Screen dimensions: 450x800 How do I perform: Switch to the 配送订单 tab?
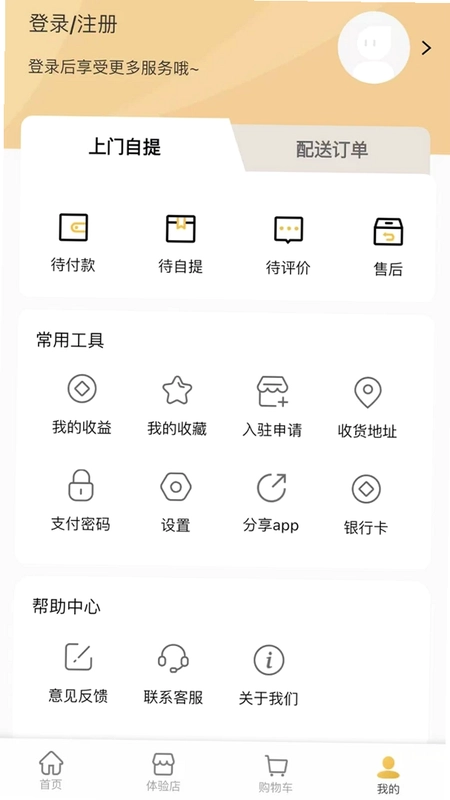pos(332,150)
